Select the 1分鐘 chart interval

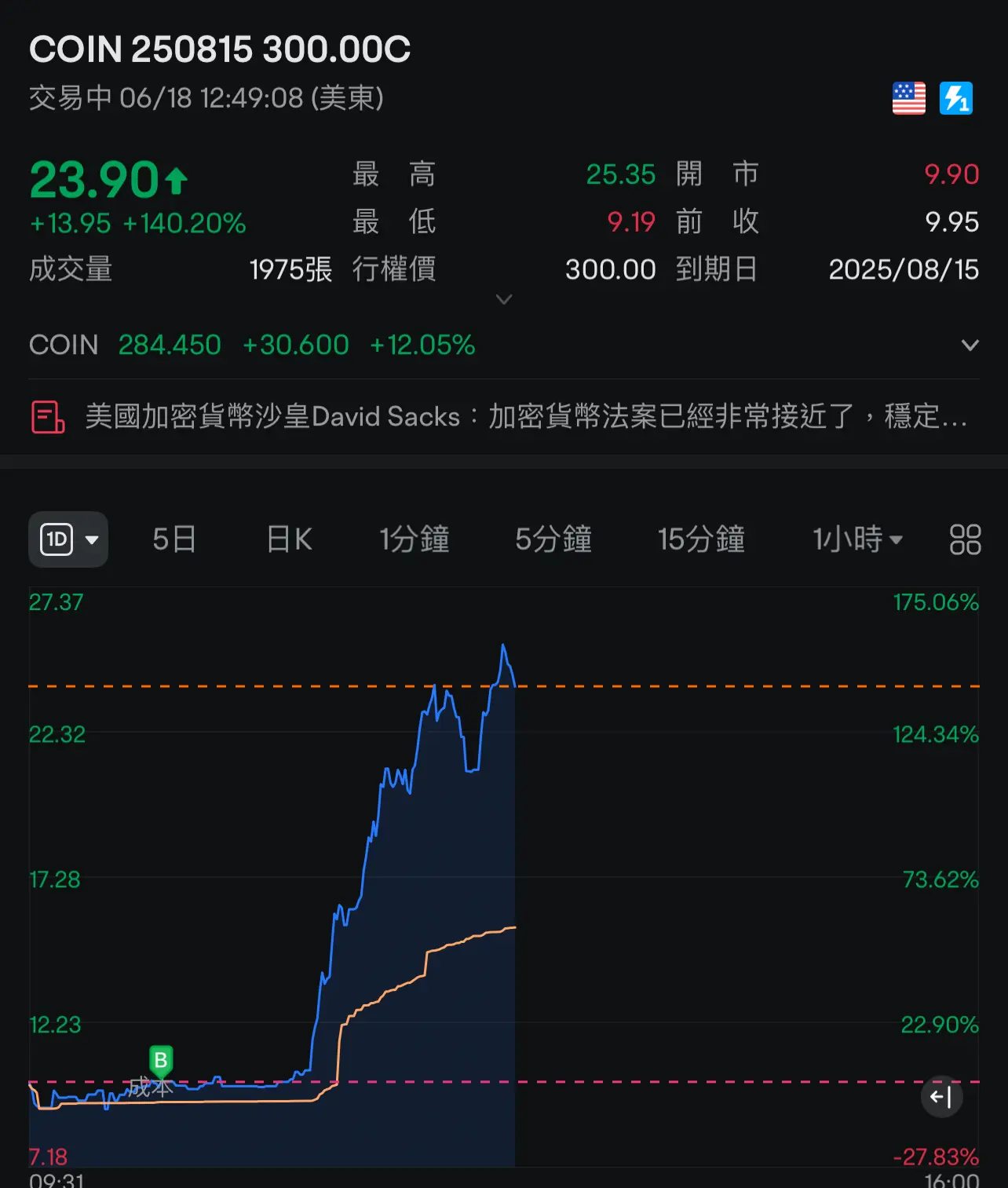(415, 539)
